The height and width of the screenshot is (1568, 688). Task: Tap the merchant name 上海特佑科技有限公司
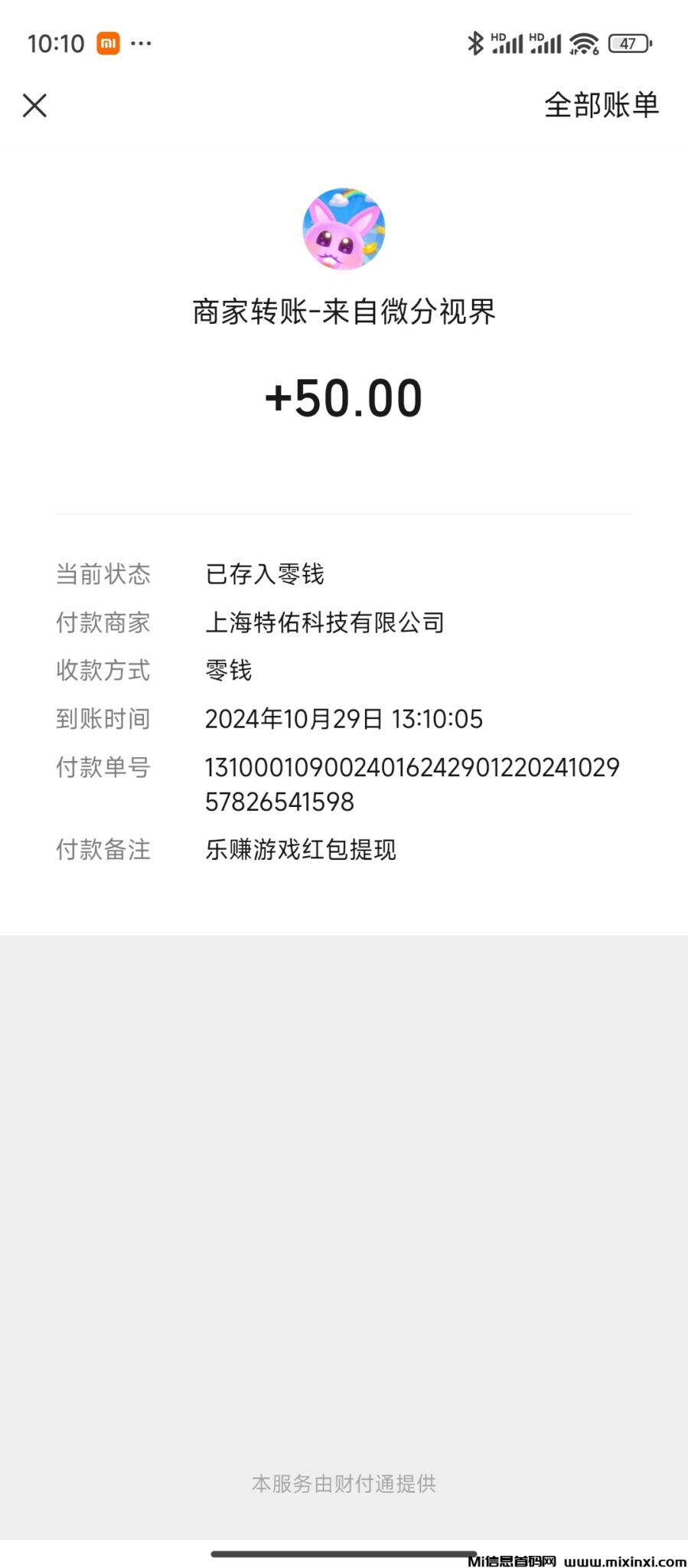pos(324,622)
